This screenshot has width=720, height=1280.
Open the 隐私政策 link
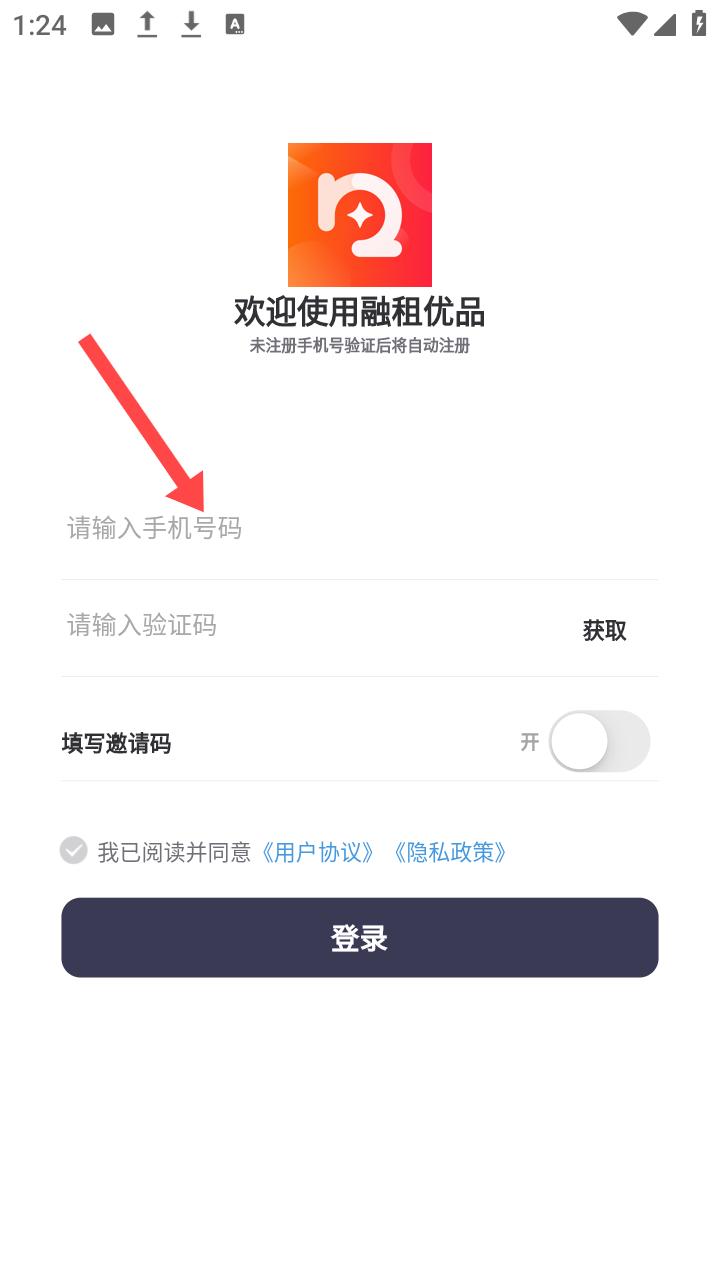(x=450, y=852)
